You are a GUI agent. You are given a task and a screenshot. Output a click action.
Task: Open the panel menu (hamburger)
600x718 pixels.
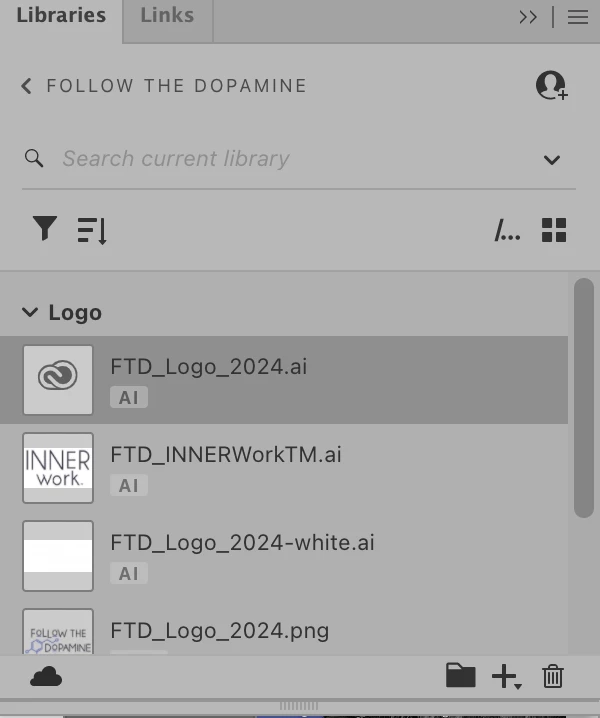click(x=578, y=17)
